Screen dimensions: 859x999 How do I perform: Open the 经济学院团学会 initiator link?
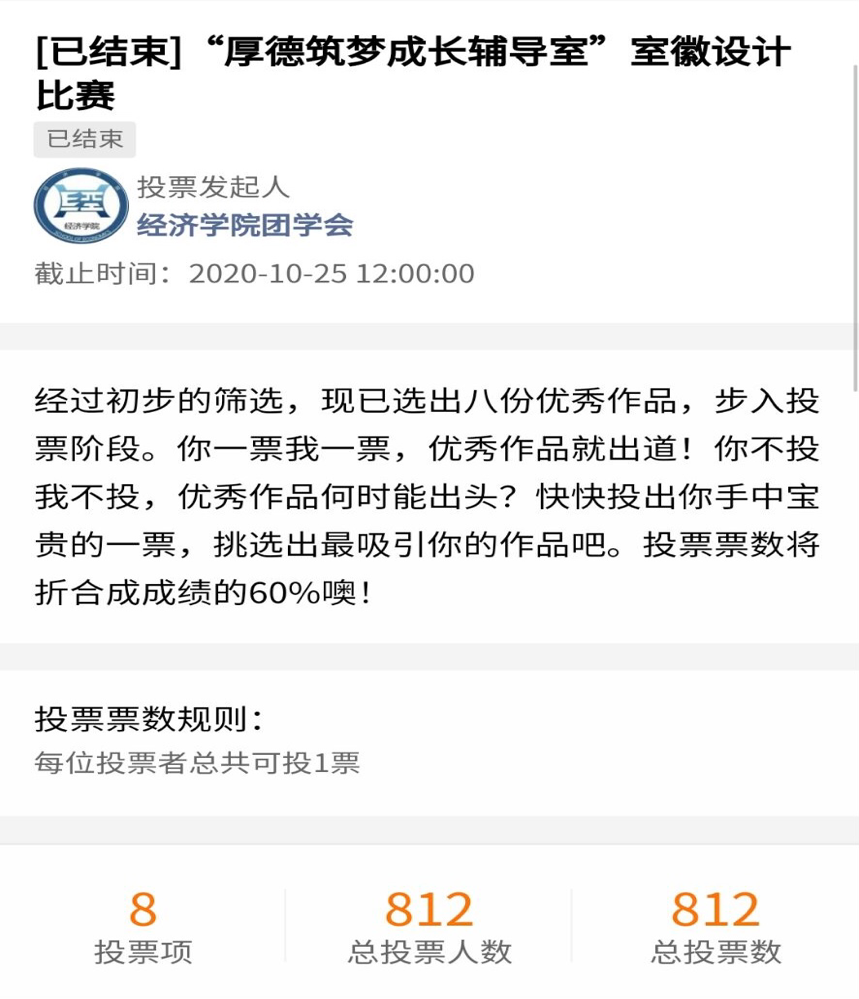245,225
